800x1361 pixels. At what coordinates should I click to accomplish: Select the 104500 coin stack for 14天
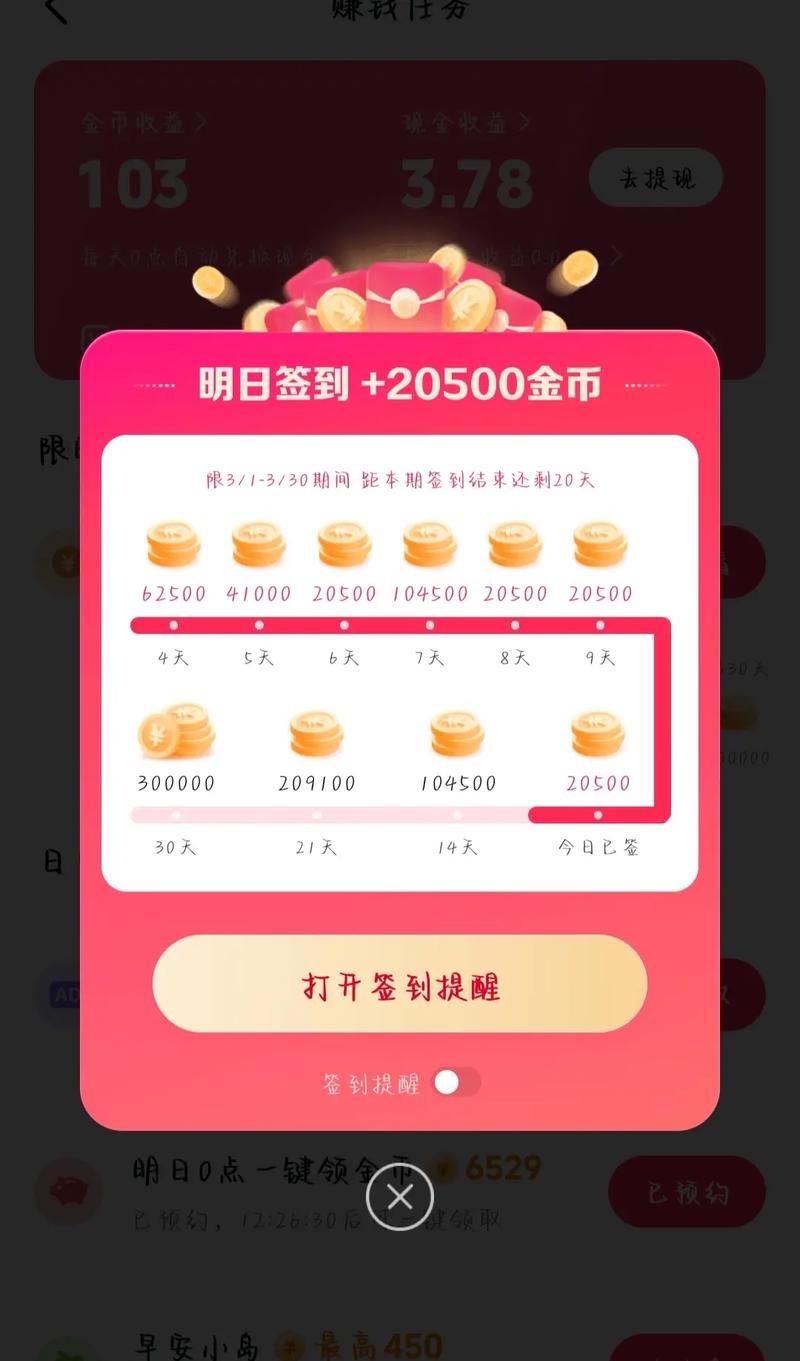coord(457,735)
